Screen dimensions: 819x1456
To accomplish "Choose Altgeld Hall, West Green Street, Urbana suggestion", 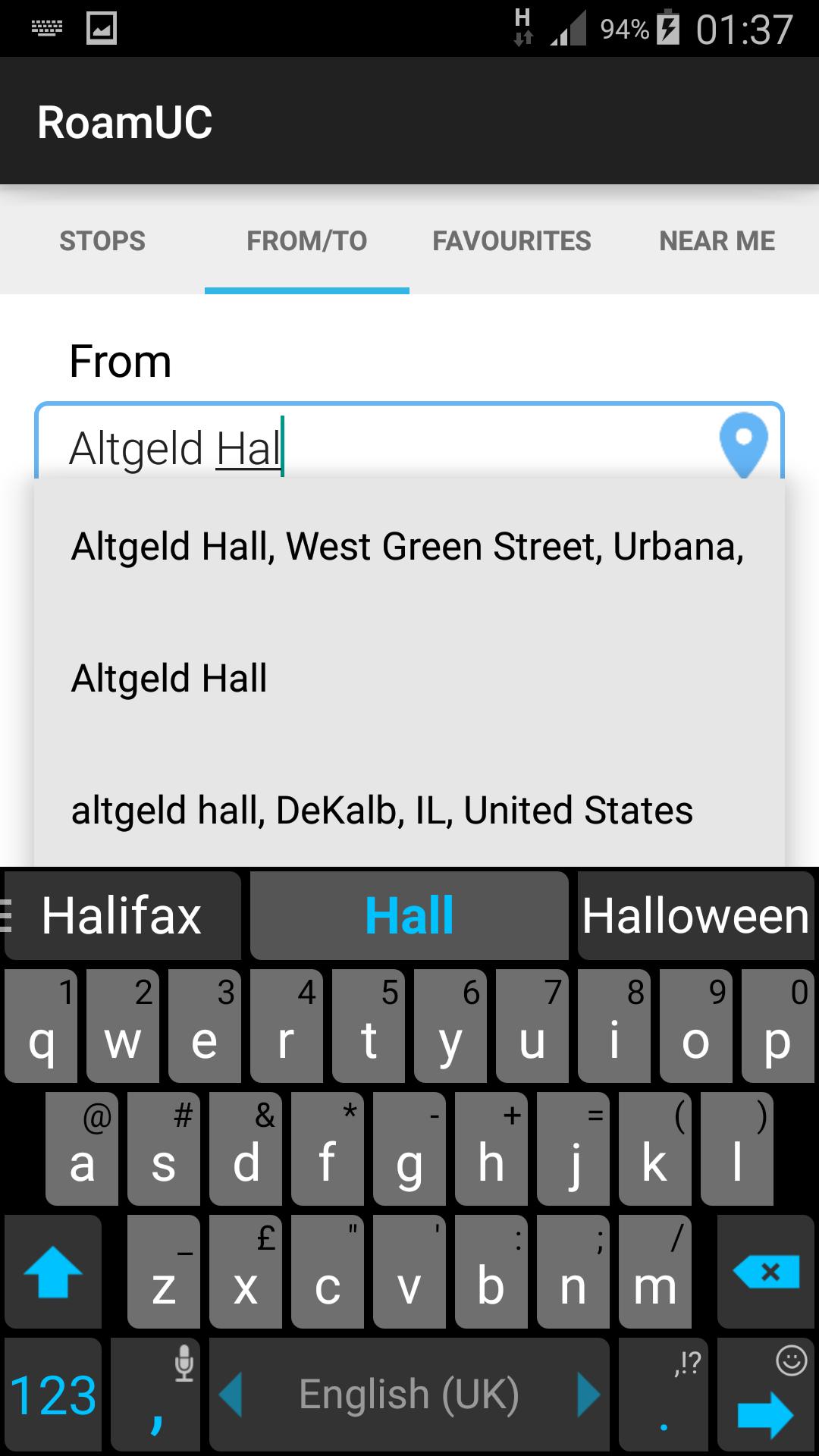I will (x=408, y=547).
